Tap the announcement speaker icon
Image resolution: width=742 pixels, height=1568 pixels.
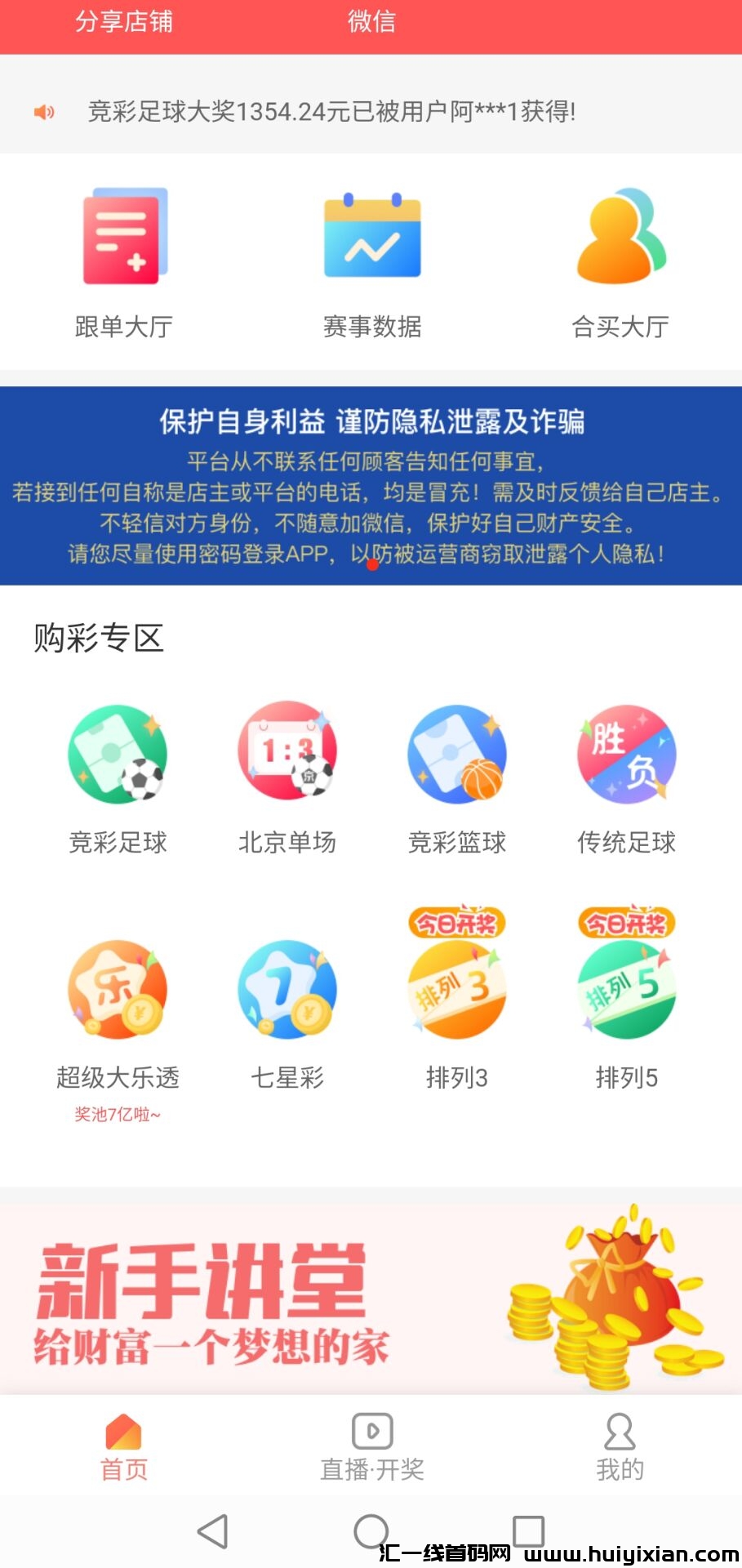click(x=44, y=113)
